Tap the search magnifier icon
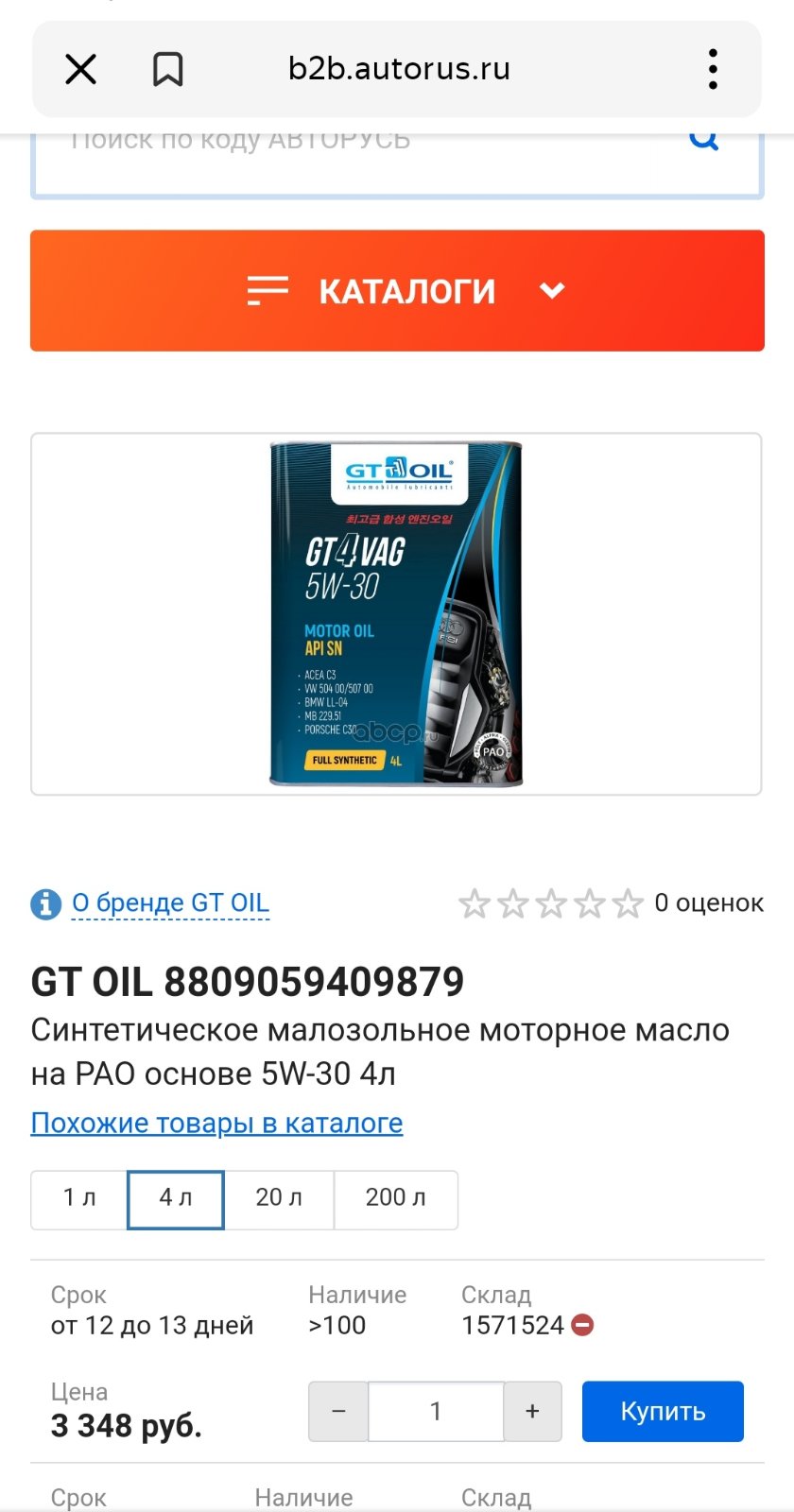Screen dimensions: 794x1512 tap(704, 140)
